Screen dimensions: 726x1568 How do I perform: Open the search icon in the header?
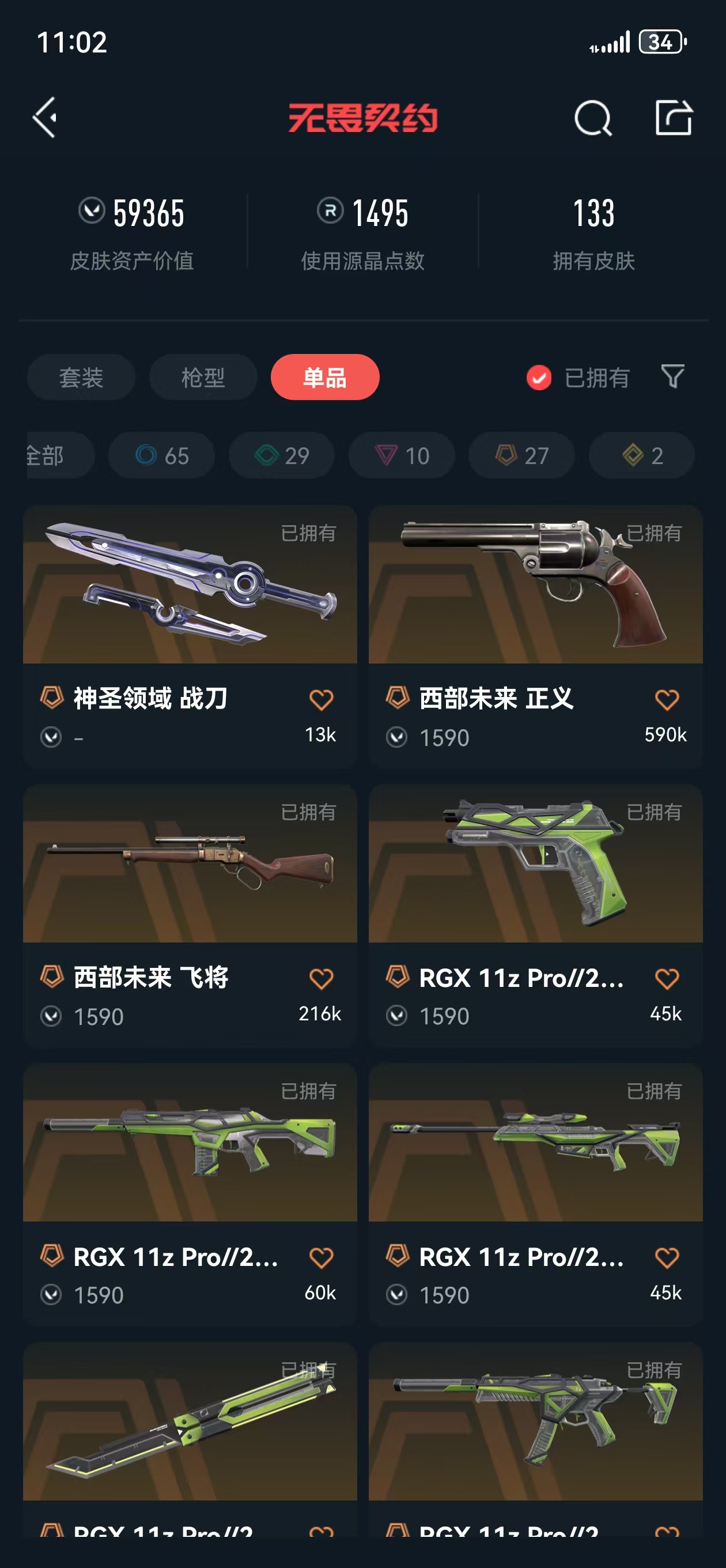(592, 118)
